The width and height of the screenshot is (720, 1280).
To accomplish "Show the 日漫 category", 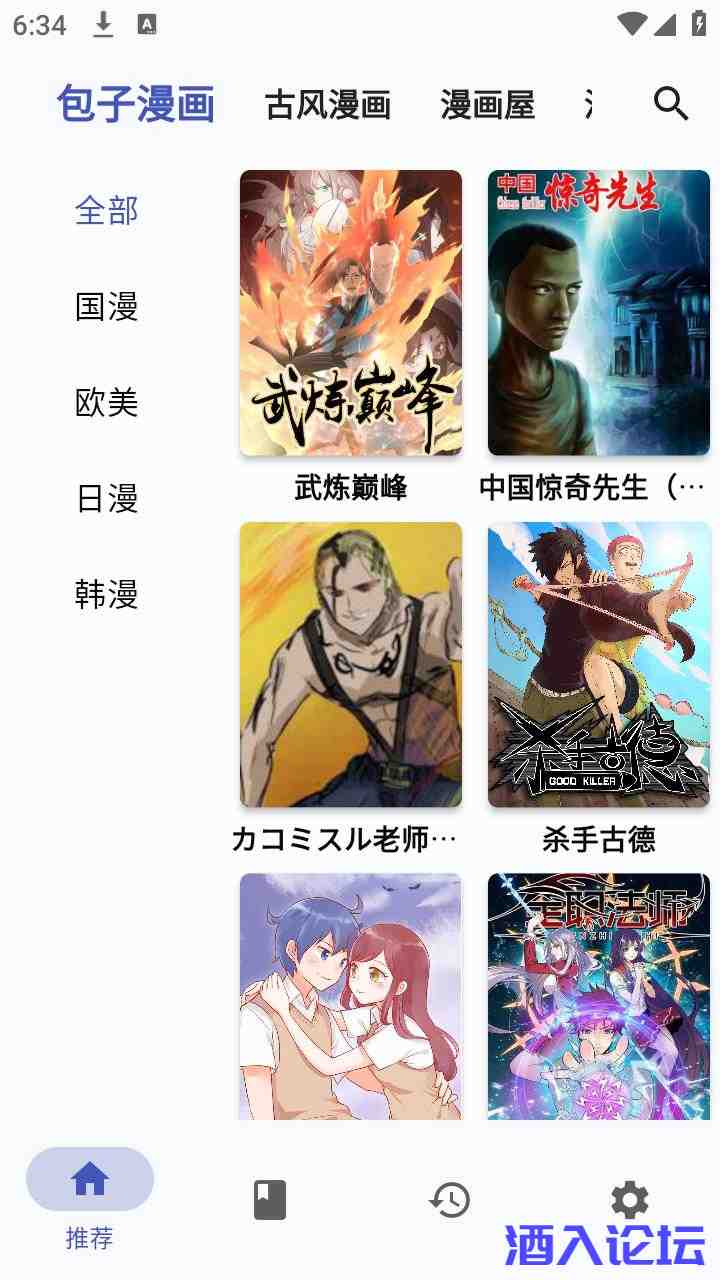I will 107,499.
